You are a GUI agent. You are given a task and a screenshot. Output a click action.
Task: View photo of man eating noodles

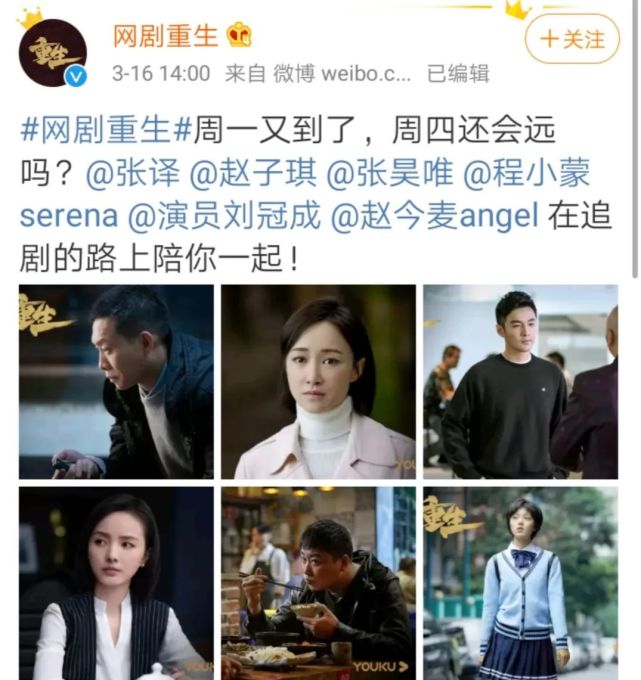pos(318,584)
